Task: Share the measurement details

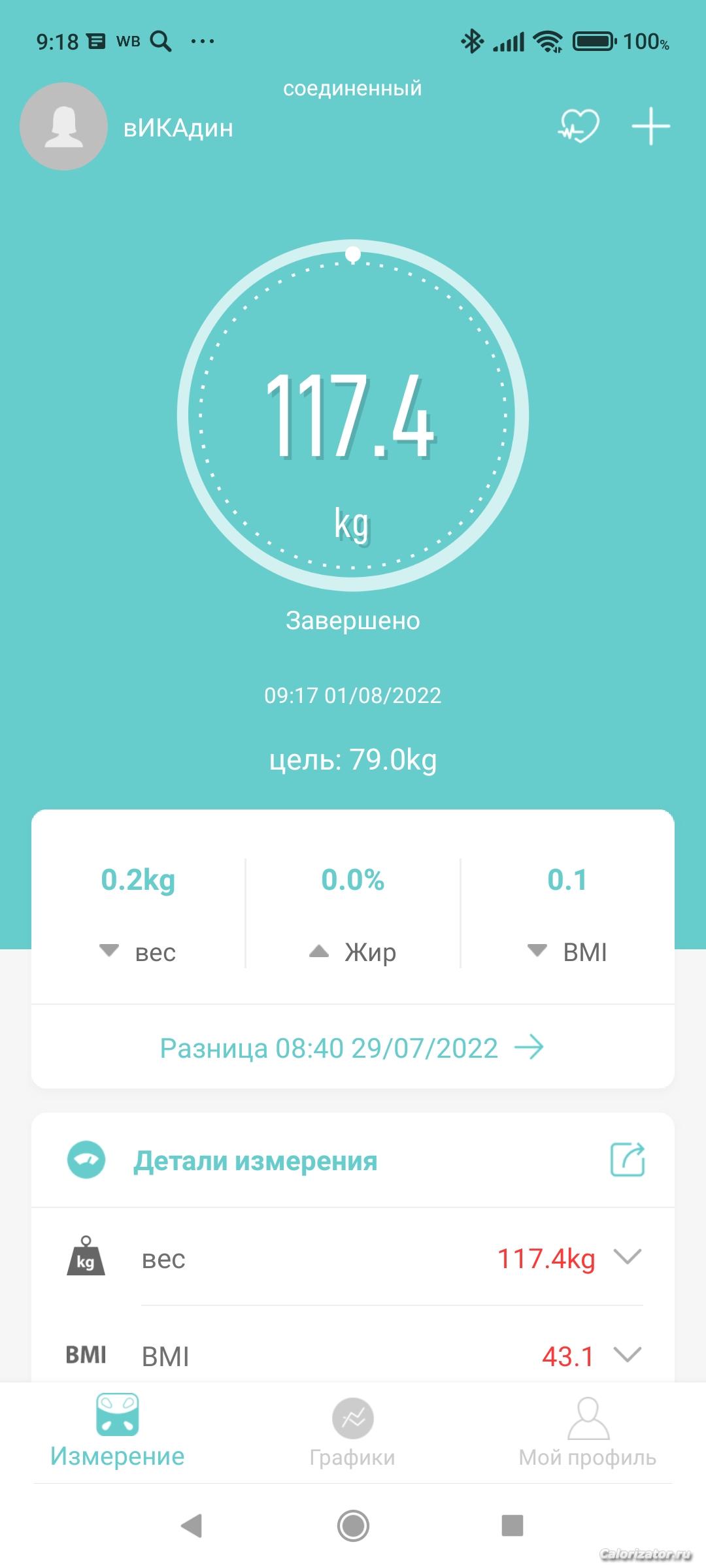Action: [628, 1160]
